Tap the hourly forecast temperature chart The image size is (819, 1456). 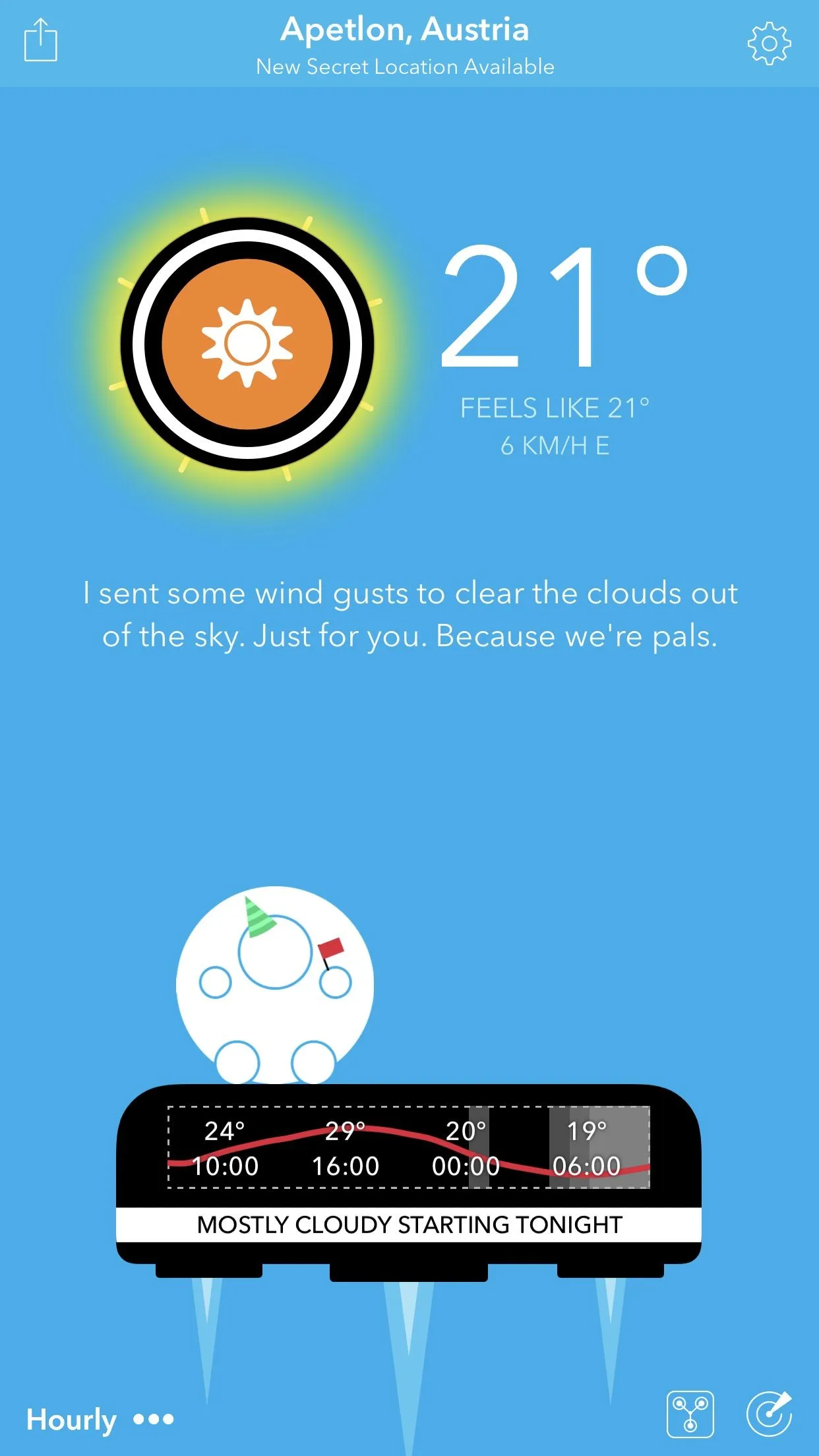(x=409, y=1147)
